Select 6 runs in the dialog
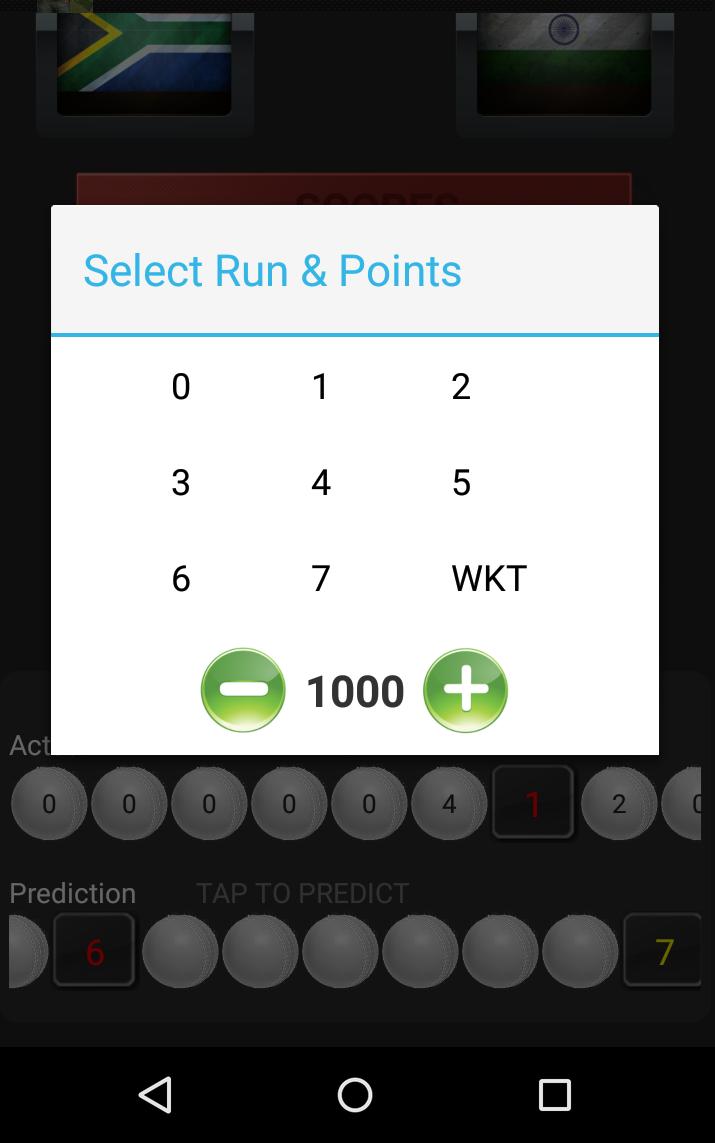Viewport: 715px width, 1143px height. 181,578
